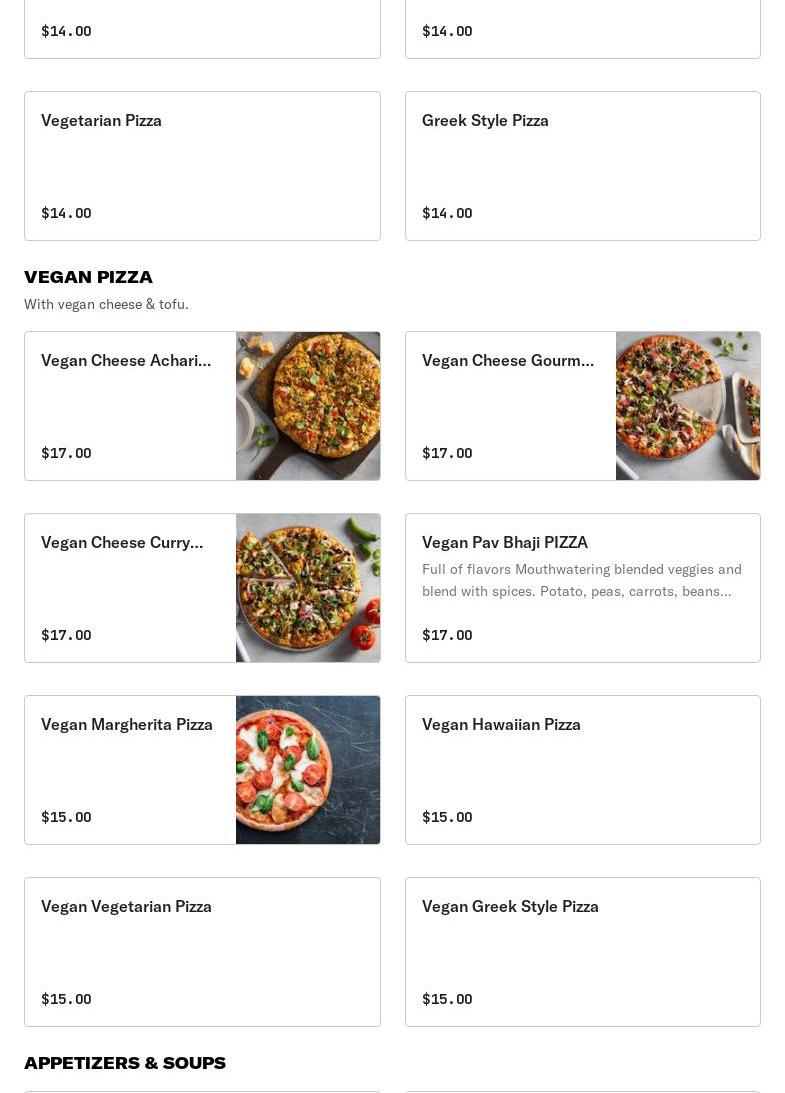Open Vegan Pav Bhaji PIZZA details

(582, 588)
